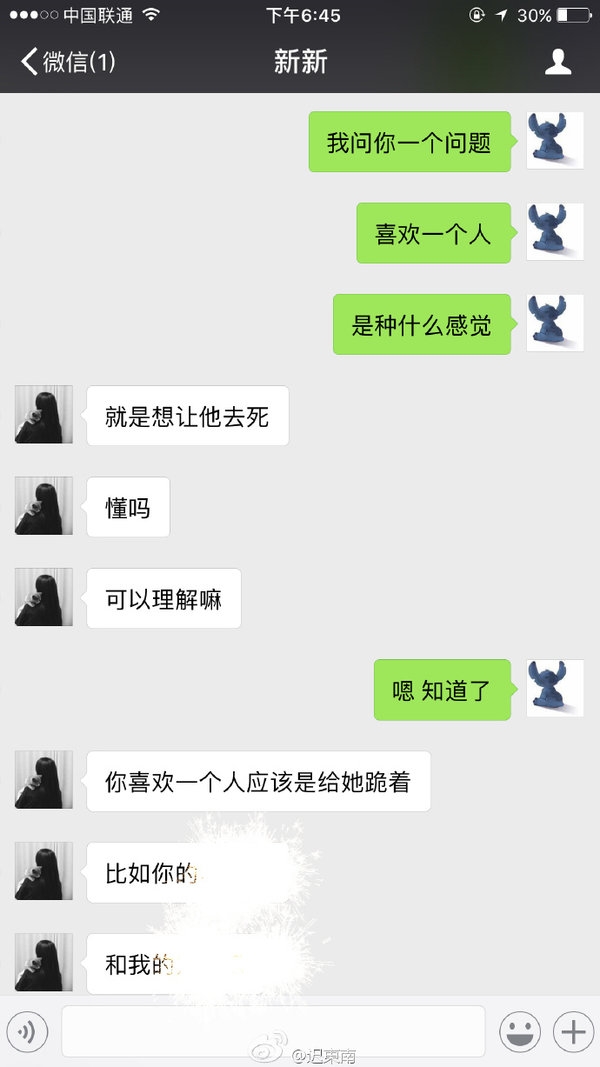This screenshot has width=600, height=1067.
Task: Tap my avatar next to 我问你一个问题
Action: coord(555,140)
